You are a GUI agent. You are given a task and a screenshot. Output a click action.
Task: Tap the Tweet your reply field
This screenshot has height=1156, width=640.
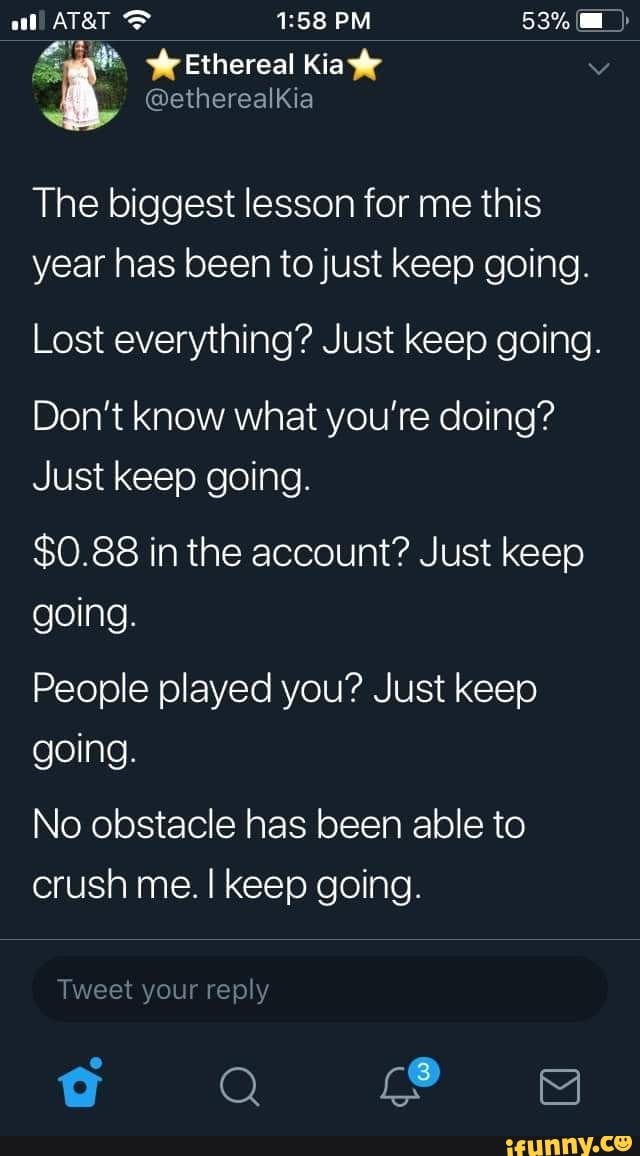(320, 990)
